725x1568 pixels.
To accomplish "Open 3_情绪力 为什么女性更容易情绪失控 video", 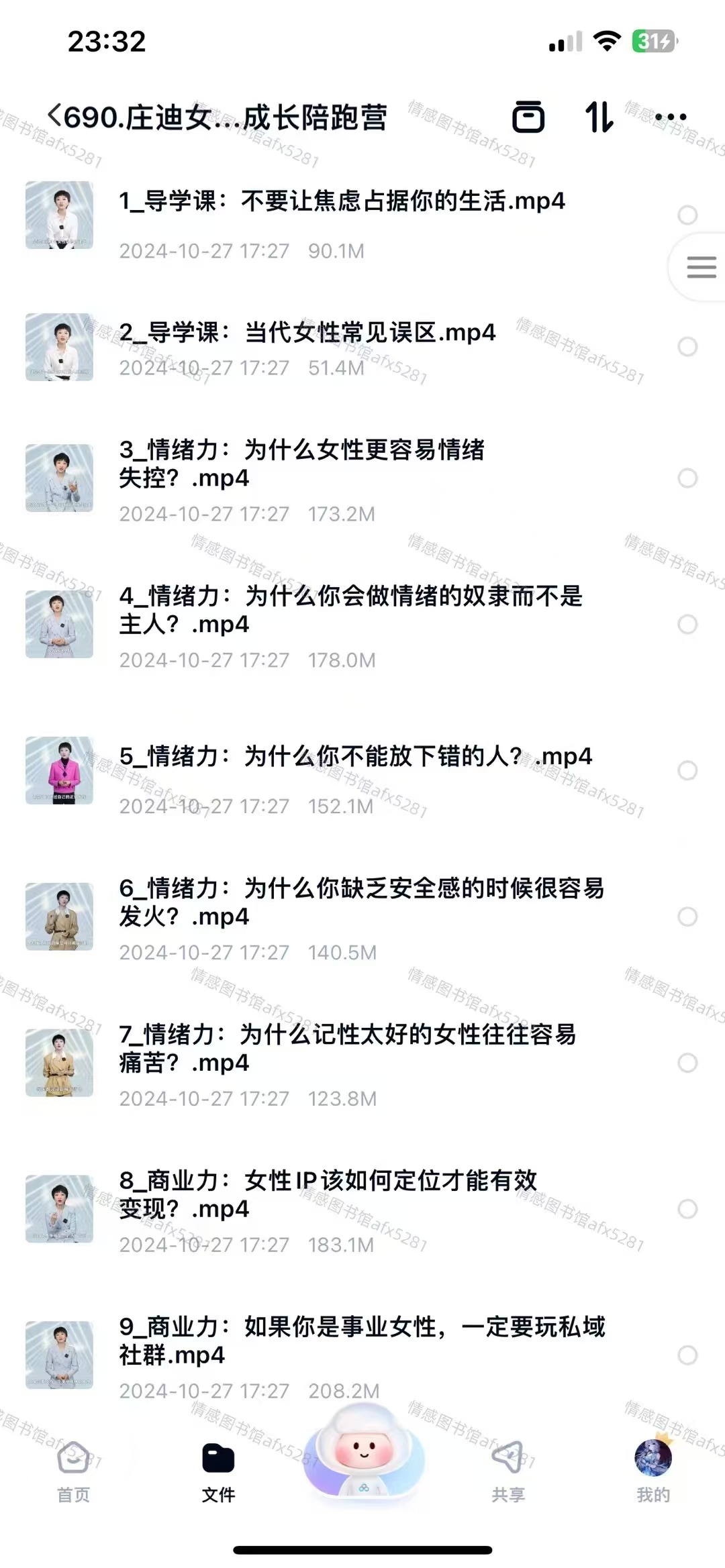I will click(302, 464).
